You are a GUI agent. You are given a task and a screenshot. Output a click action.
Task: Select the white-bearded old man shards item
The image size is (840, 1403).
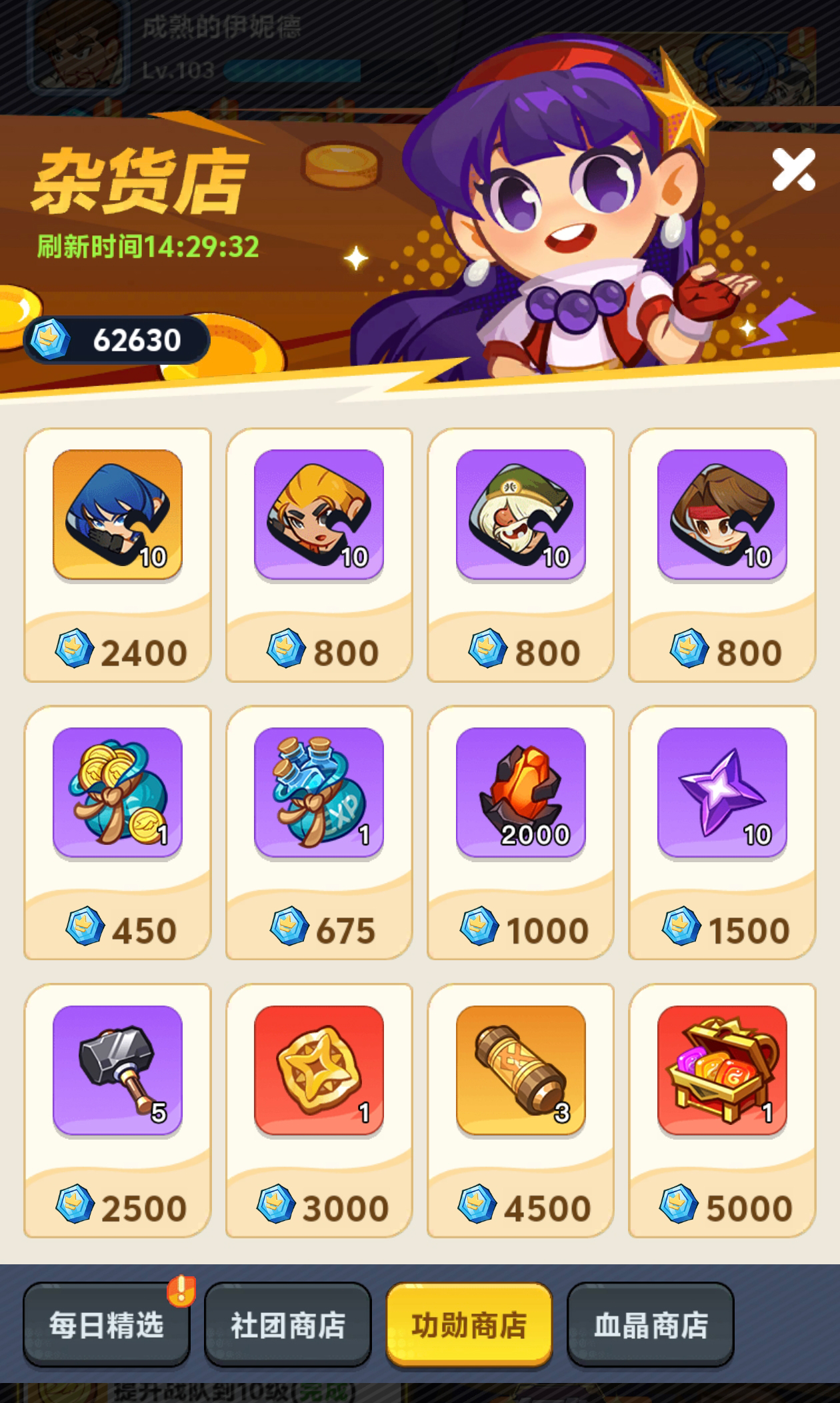521,555
